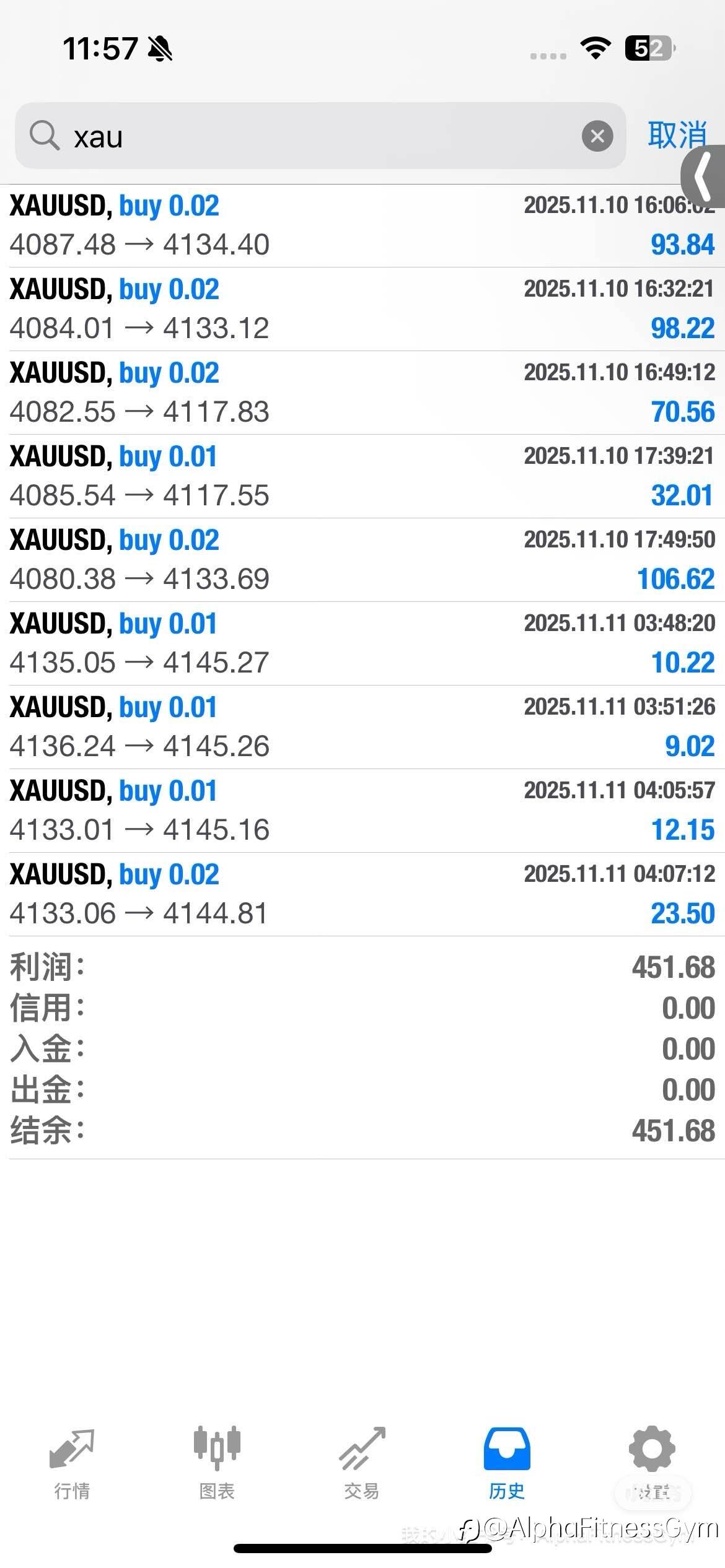The image size is (725, 1568).
Task: View the trade with profit 23.50
Action: pyautogui.click(x=362, y=894)
